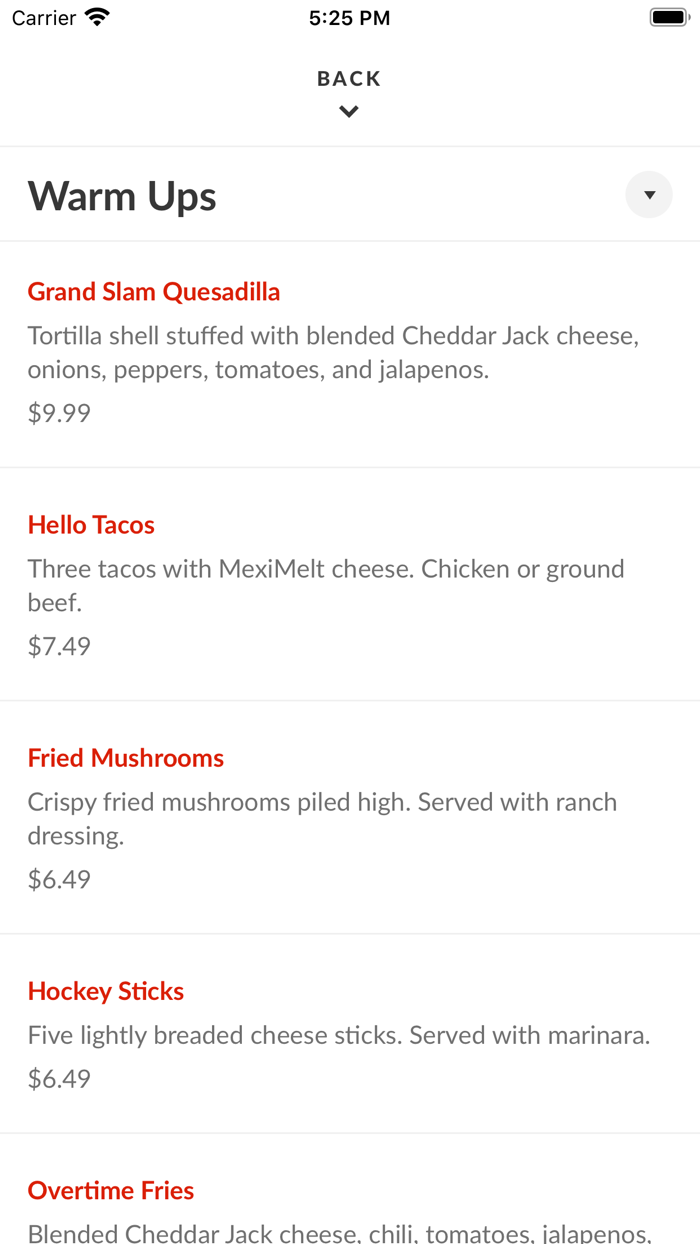700x1244 pixels.
Task: Select the Grand Slam Quesadilla item
Action: (154, 292)
